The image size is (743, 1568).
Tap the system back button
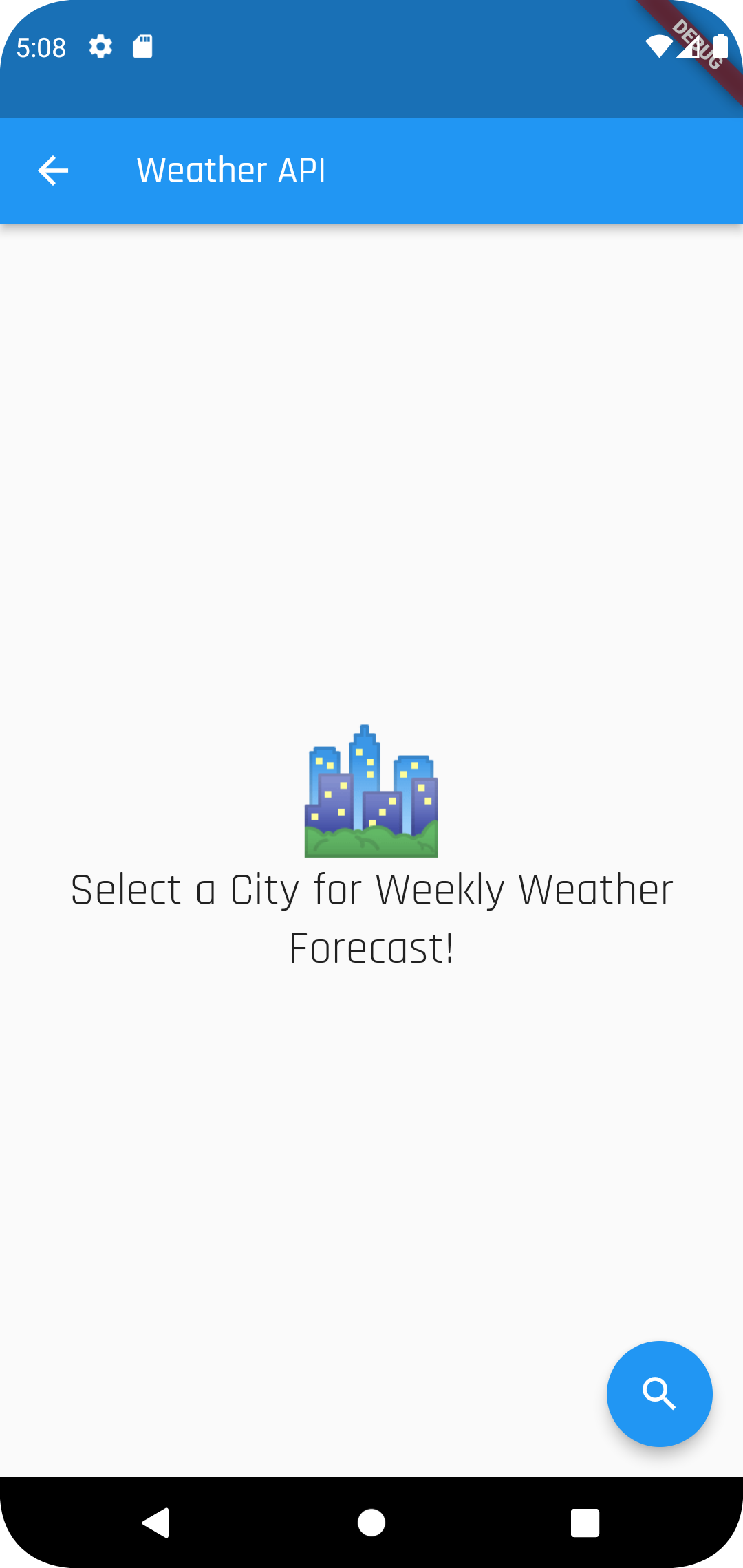(156, 1523)
